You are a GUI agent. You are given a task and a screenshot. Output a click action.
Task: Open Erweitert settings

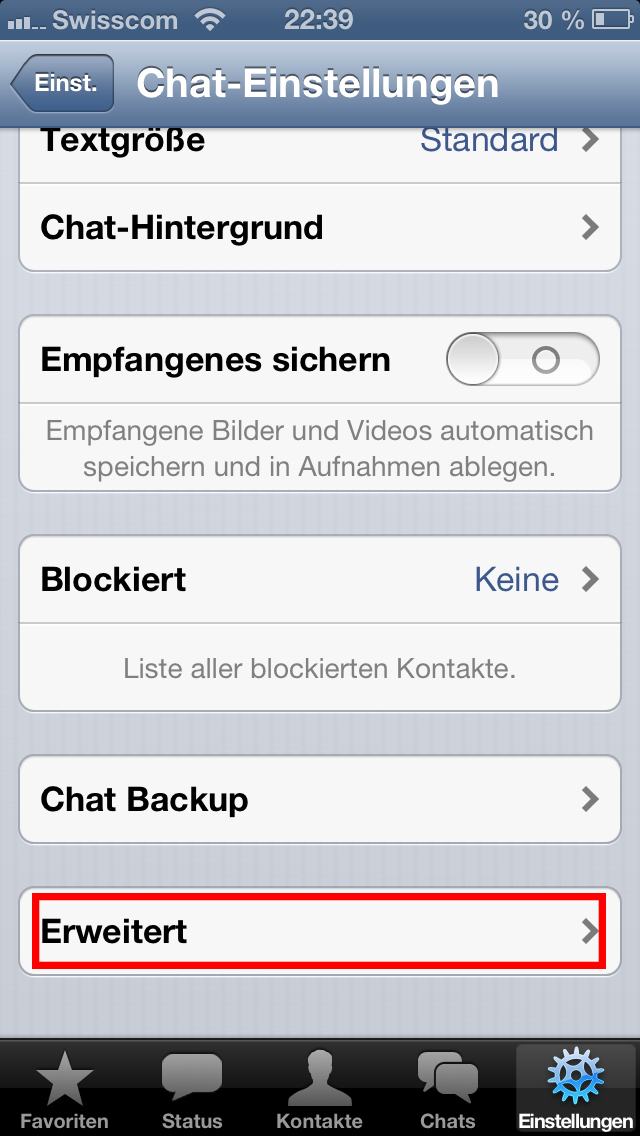320,931
